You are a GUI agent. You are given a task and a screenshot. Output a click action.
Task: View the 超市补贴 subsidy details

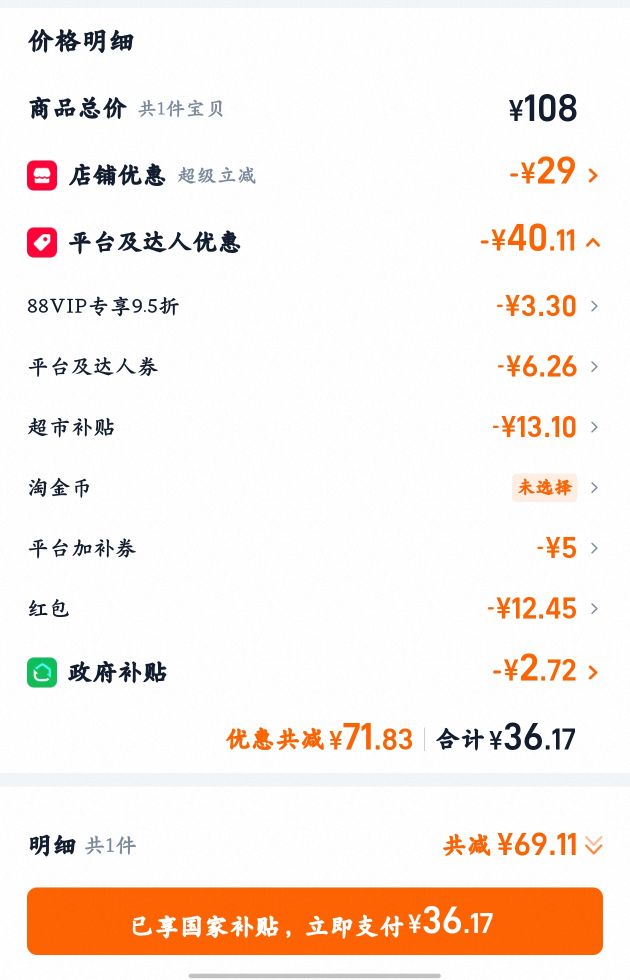point(314,427)
